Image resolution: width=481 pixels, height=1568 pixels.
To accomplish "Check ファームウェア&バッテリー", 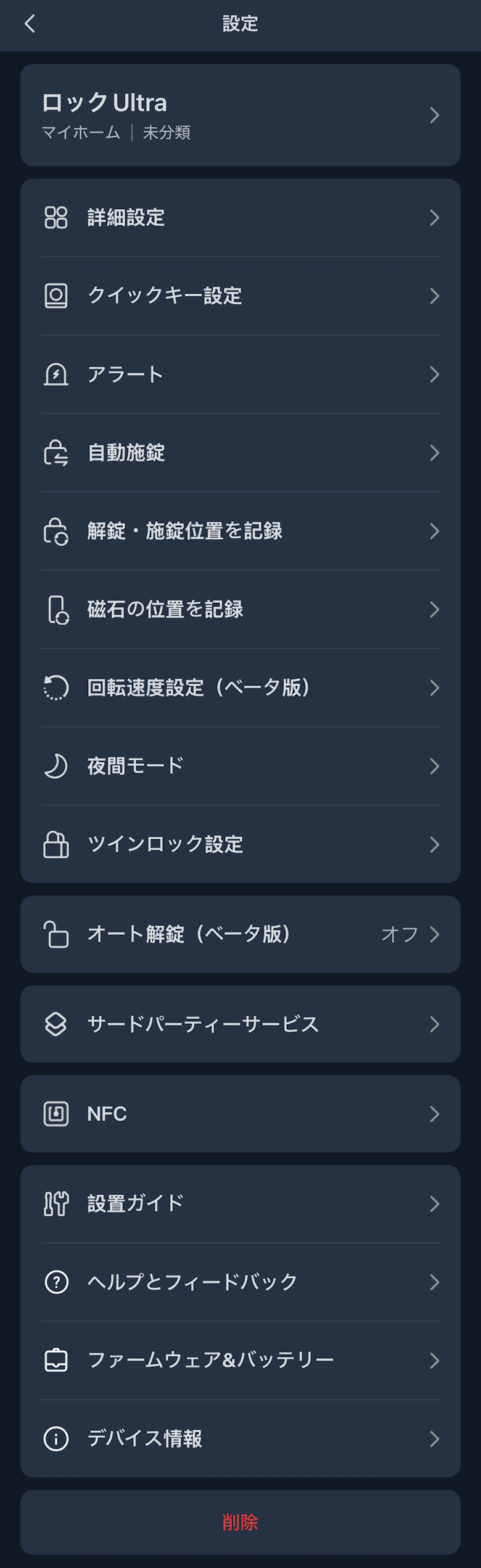I will (240, 1360).
